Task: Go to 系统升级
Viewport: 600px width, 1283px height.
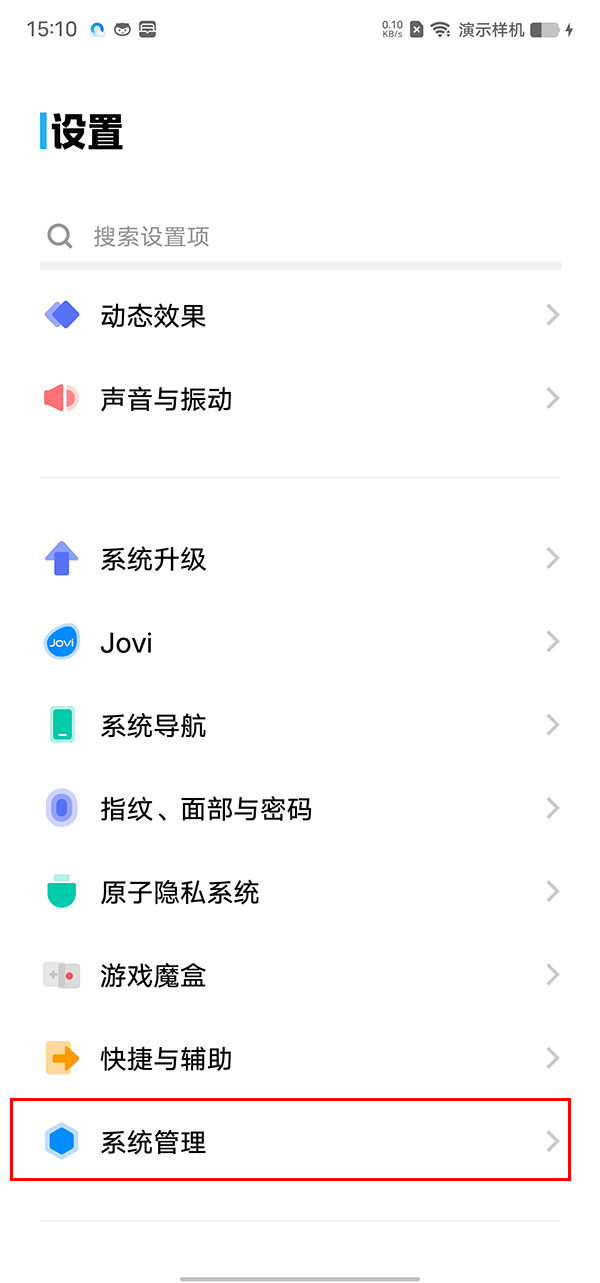Action: coord(300,558)
